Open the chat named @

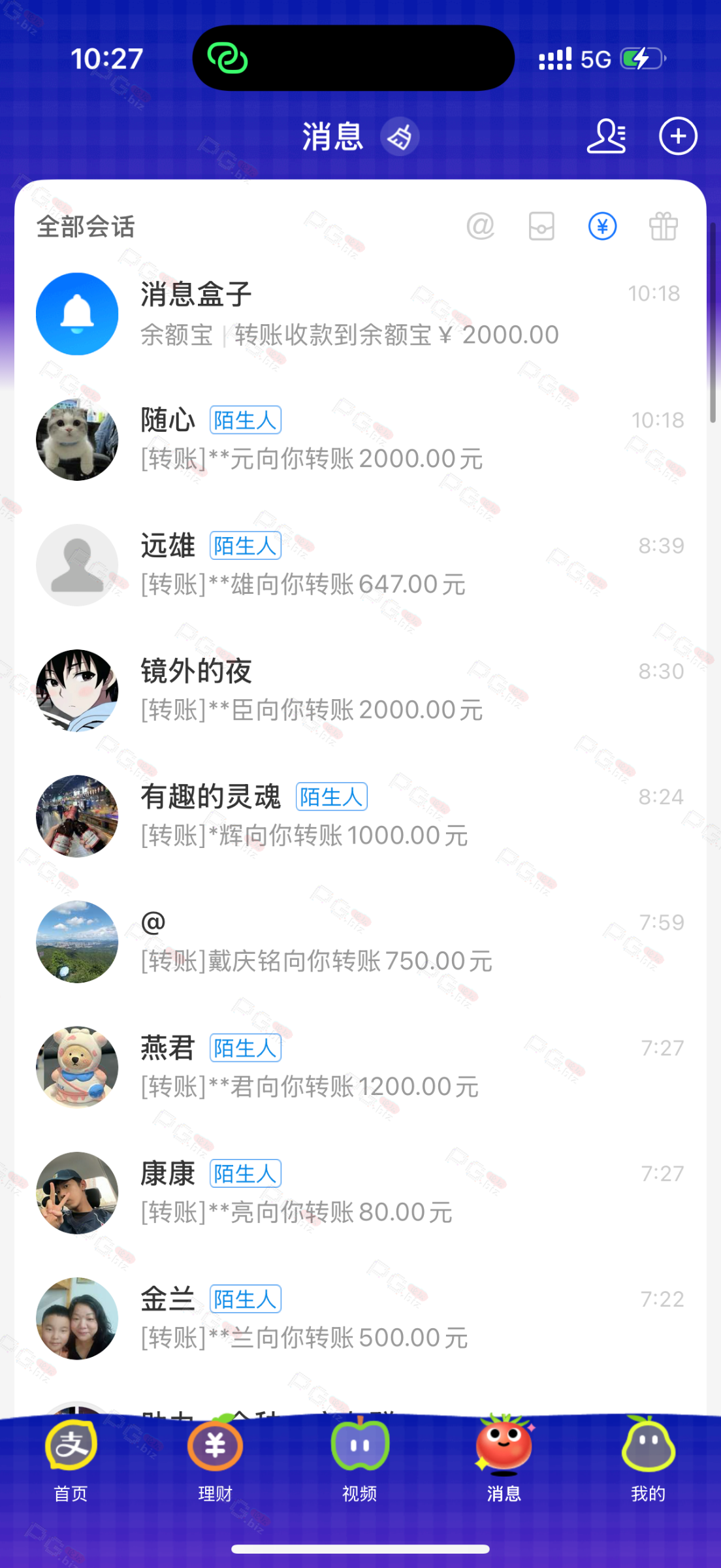pyautogui.click(x=360, y=941)
